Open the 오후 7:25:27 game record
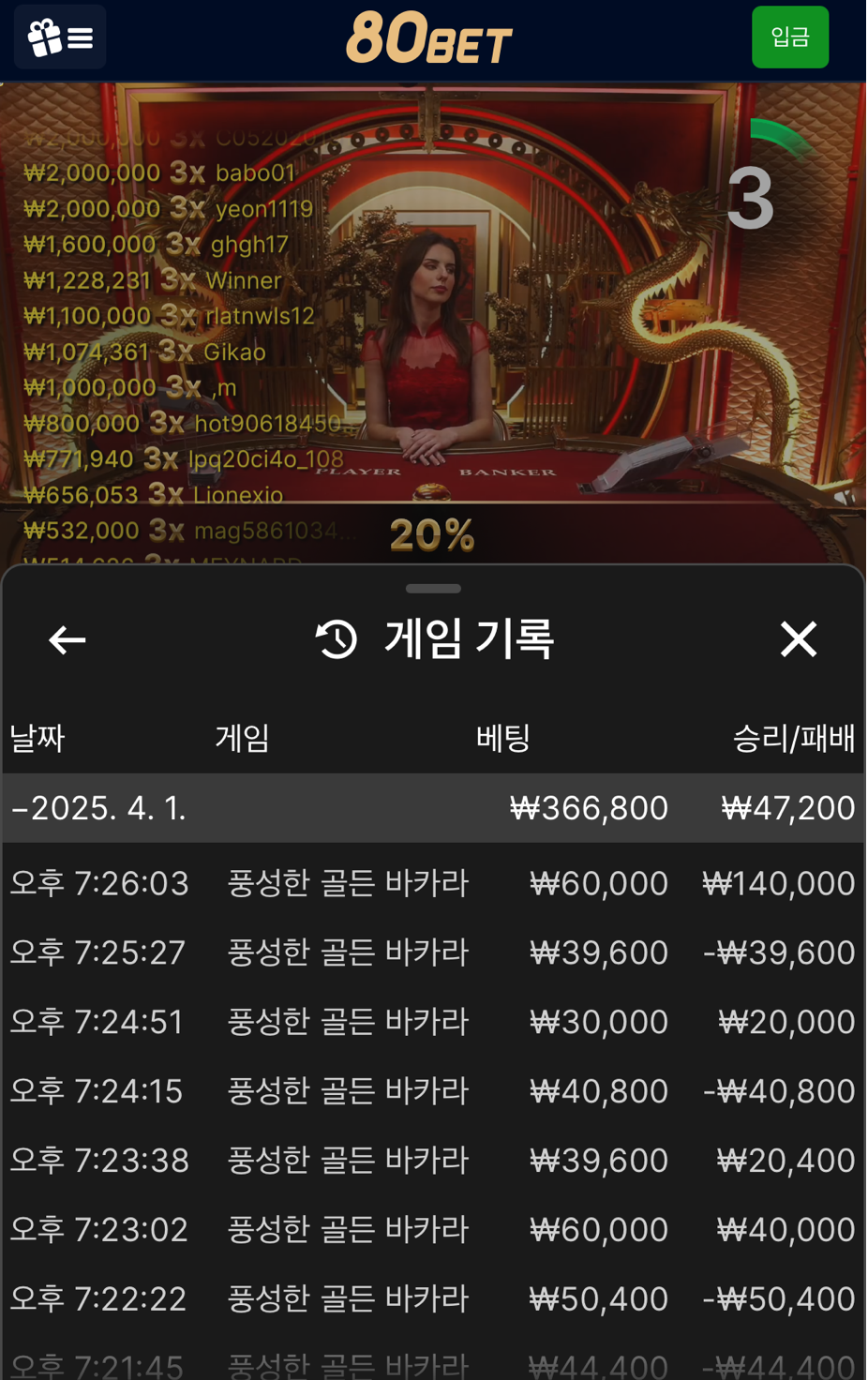This screenshot has height=1380, width=868. pyautogui.click(x=432, y=952)
